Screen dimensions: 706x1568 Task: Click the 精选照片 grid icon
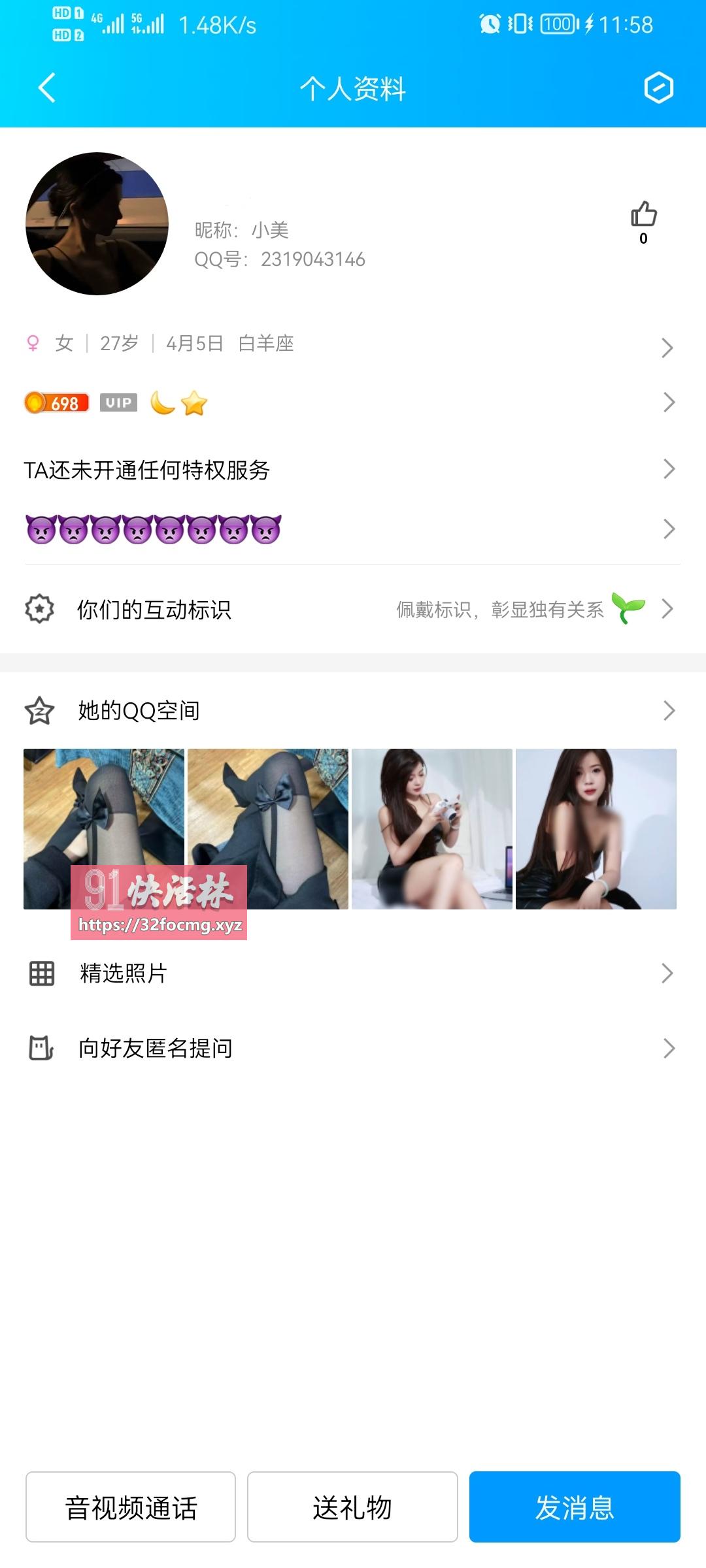click(x=41, y=973)
